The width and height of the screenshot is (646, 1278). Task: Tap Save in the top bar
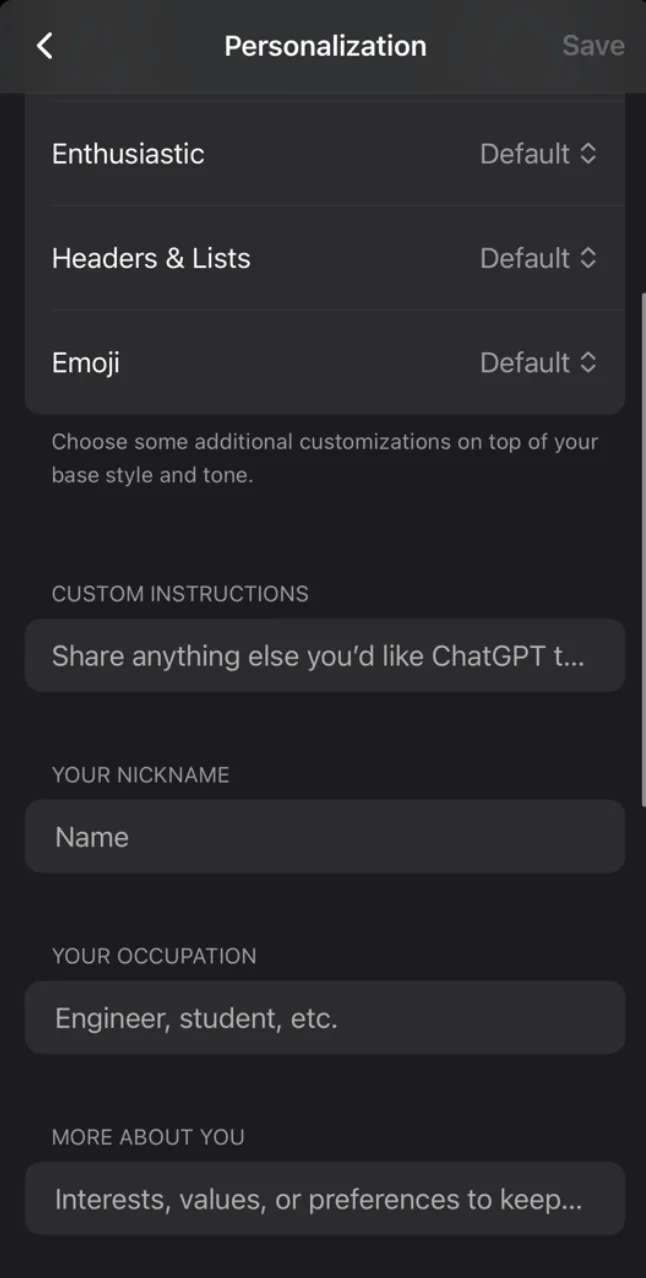pyautogui.click(x=593, y=46)
